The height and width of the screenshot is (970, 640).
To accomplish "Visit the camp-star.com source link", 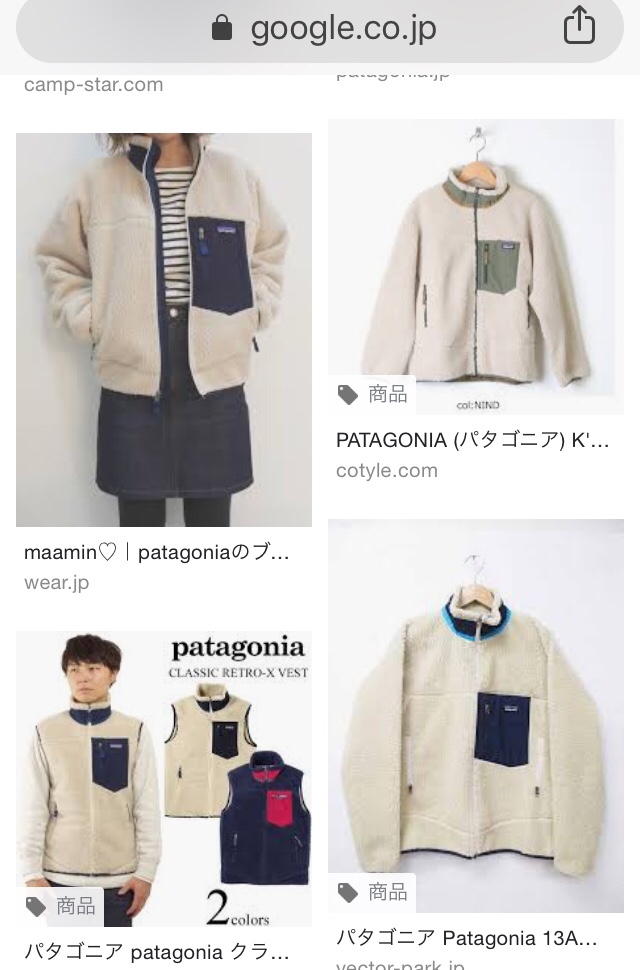I will click(x=93, y=85).
